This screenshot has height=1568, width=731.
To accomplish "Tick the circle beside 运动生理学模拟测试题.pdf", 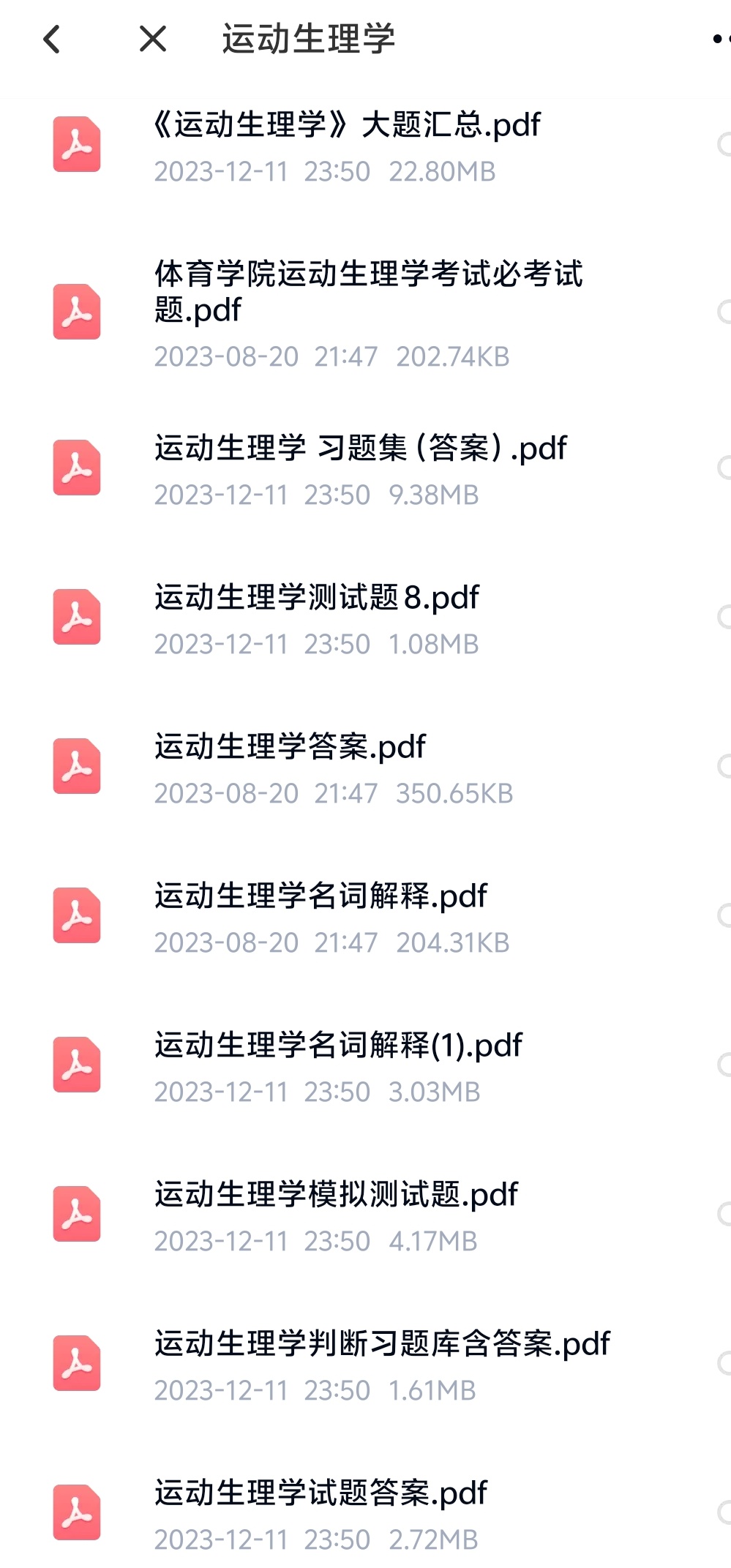I will tap(724, 1214).
